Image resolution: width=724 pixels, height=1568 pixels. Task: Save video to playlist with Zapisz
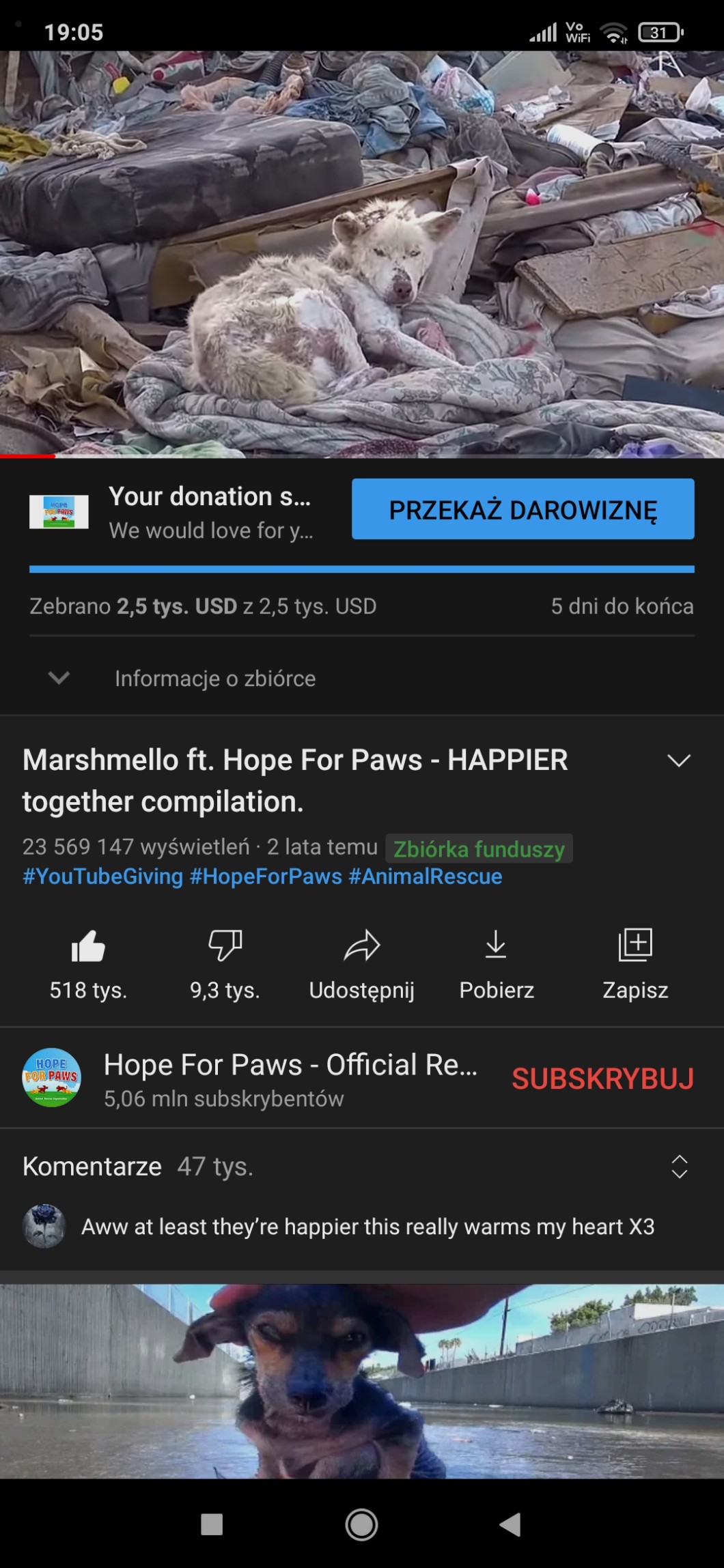(635, 946)
